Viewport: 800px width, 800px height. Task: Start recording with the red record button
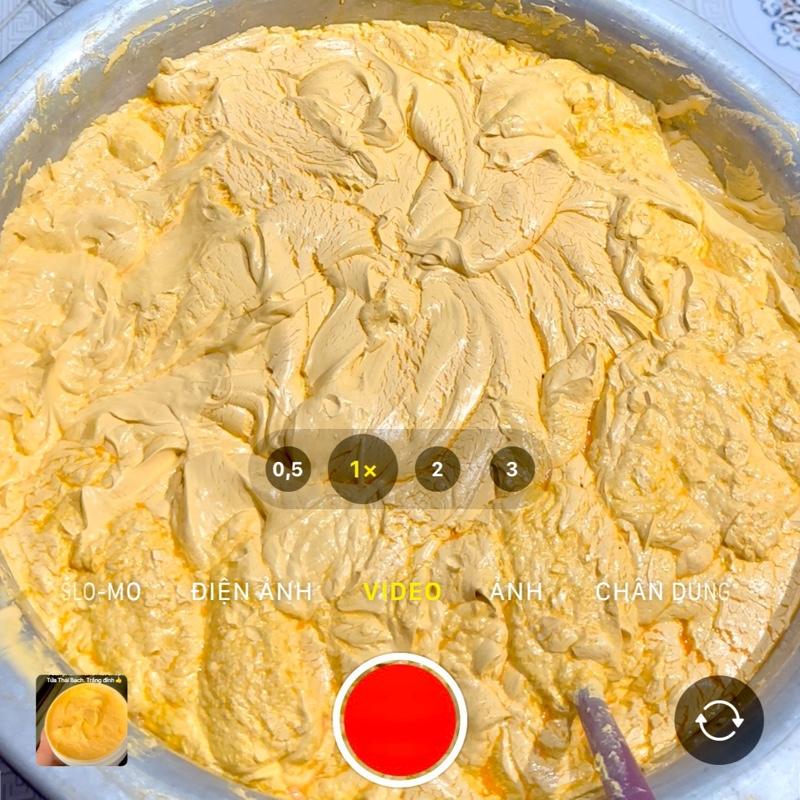pyautogui.click(x=400, y=719)
